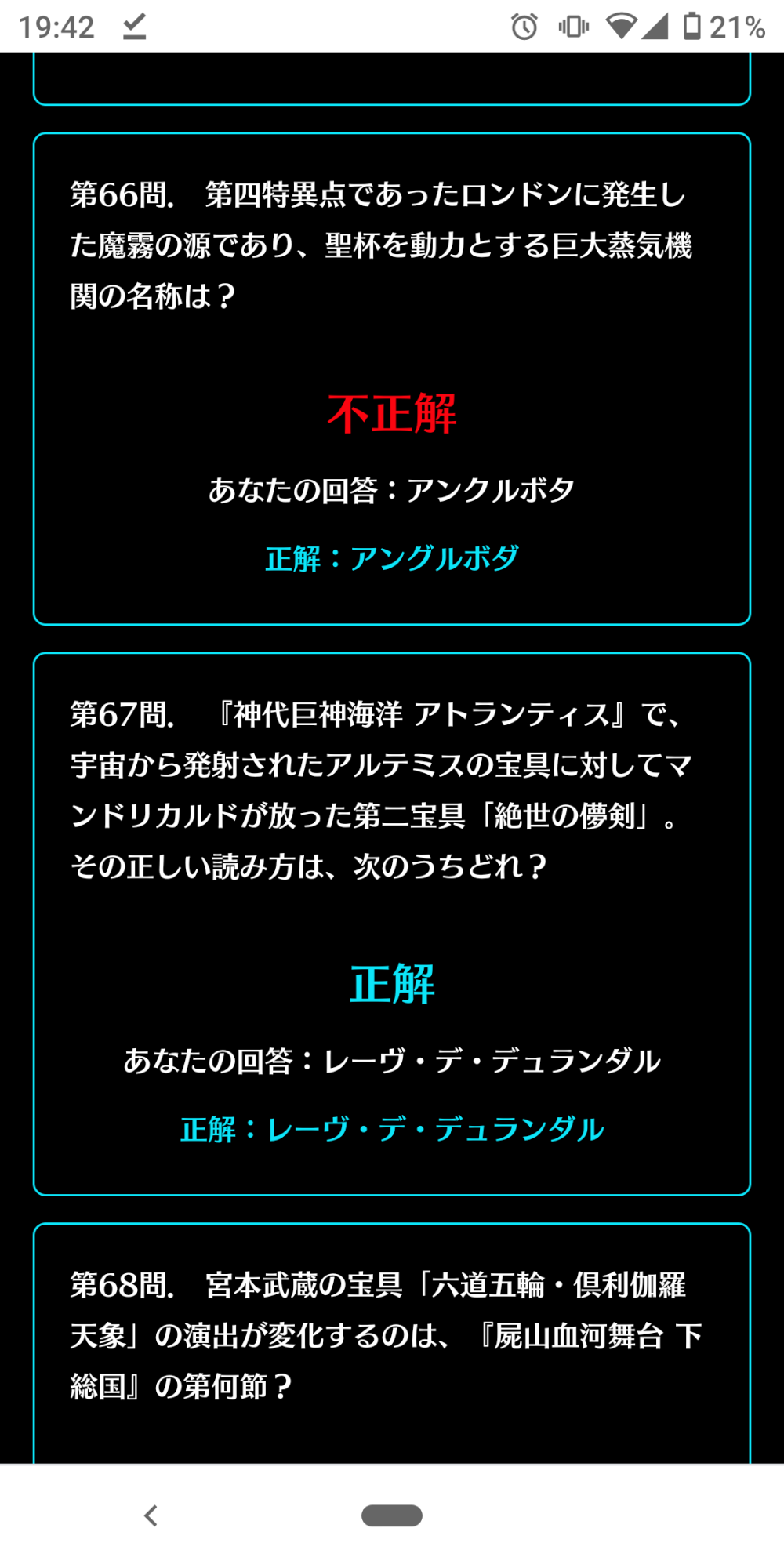Tap the home pill in the navigation bar
784x1568 pixels.
pyautogui.click(x=392, y=1515)
